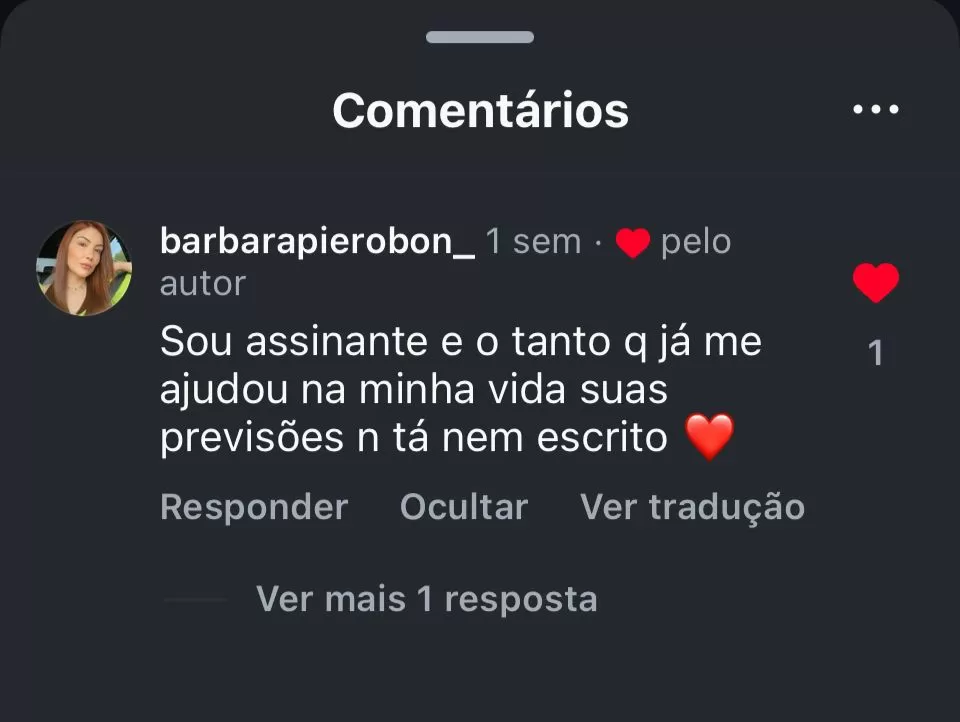Expand Ver mais 1 resposta
Screen dimensions: 960x722
426,599
